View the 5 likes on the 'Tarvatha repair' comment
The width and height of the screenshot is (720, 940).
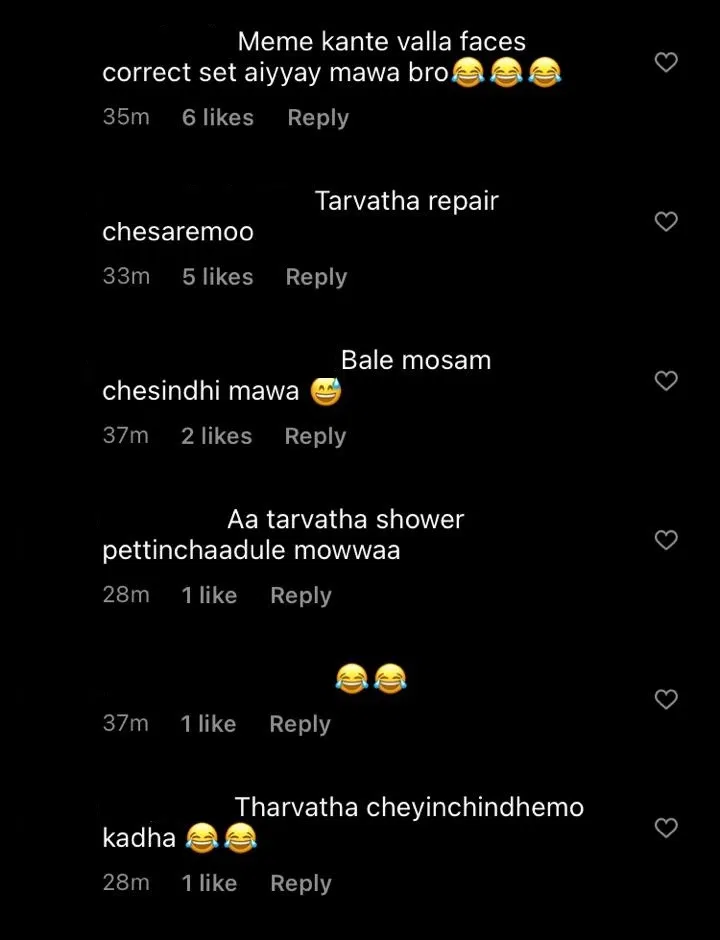(x=218, y=277)
